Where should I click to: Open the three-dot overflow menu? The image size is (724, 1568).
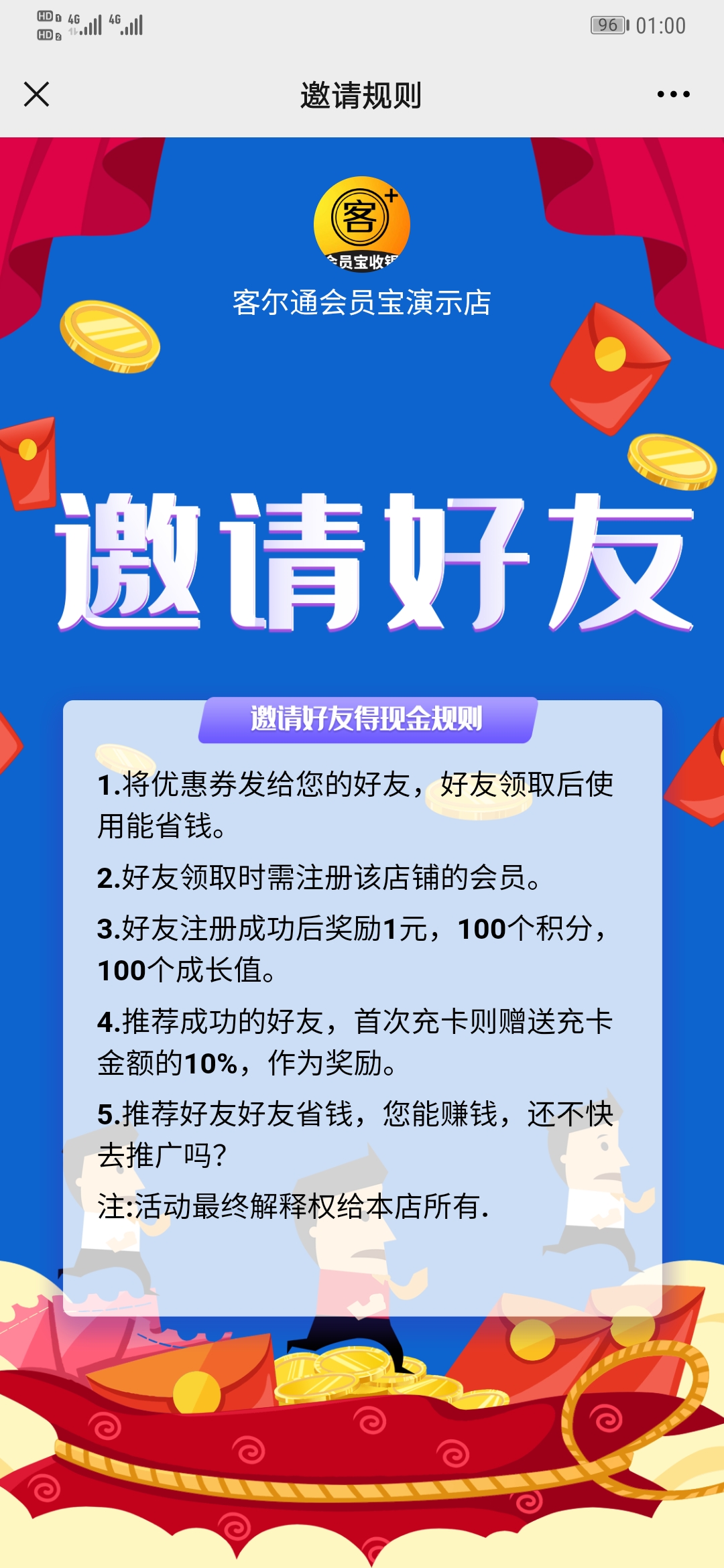click(x=673, y=94)
